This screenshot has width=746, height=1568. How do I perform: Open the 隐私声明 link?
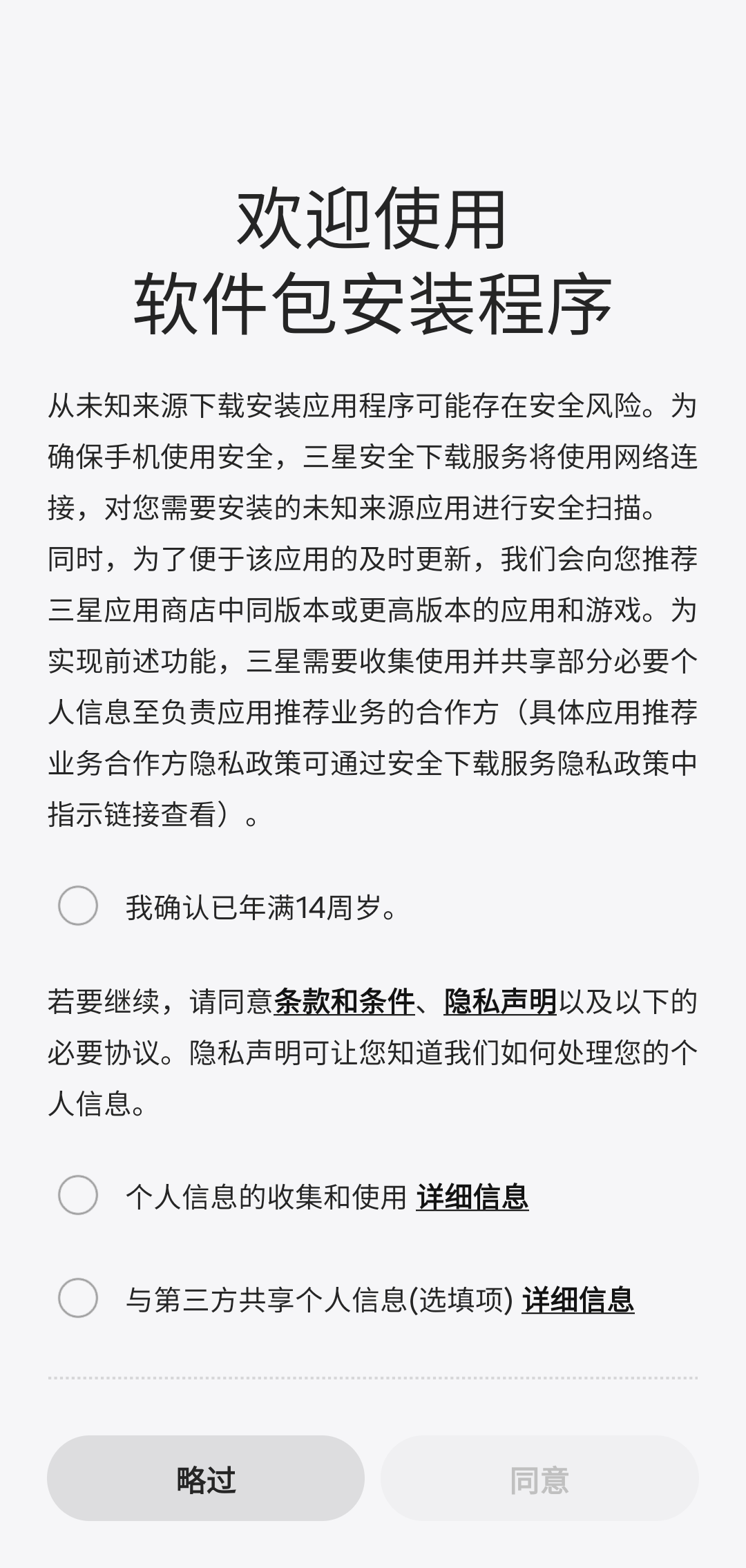500,1002
